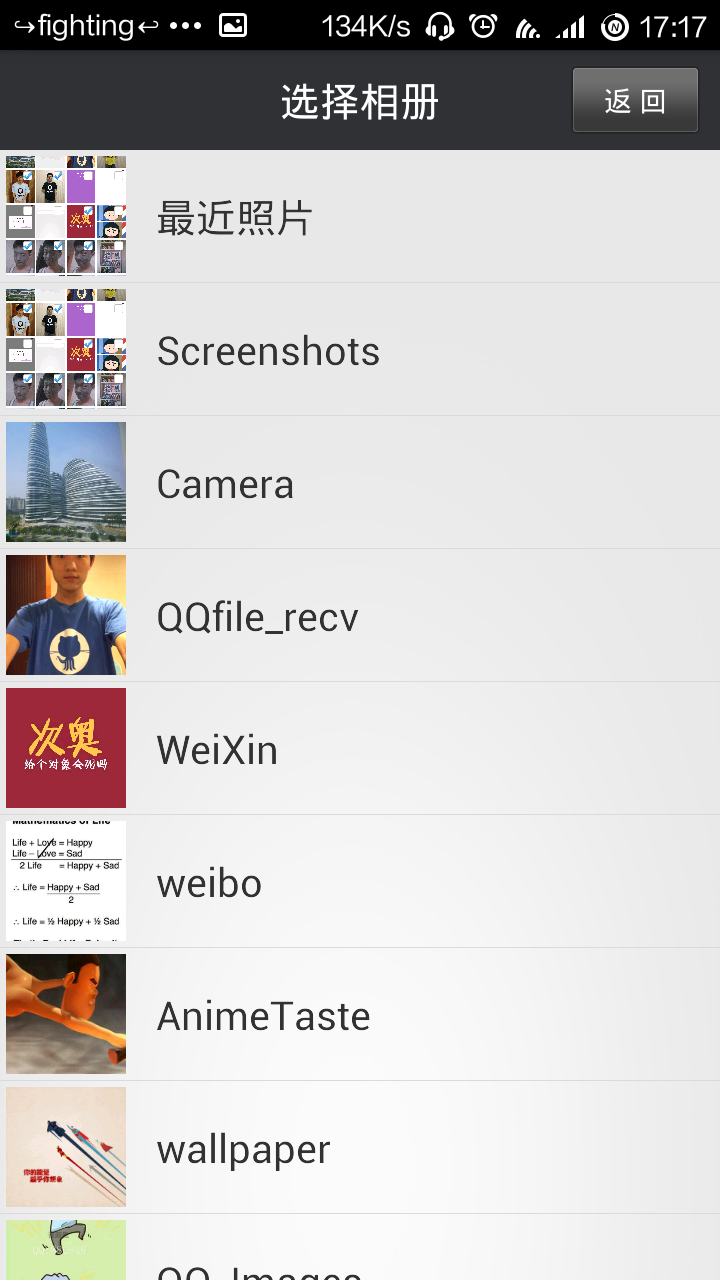Select the Camera album
The height and width of the screenshot is (1280, 720).
360,483
